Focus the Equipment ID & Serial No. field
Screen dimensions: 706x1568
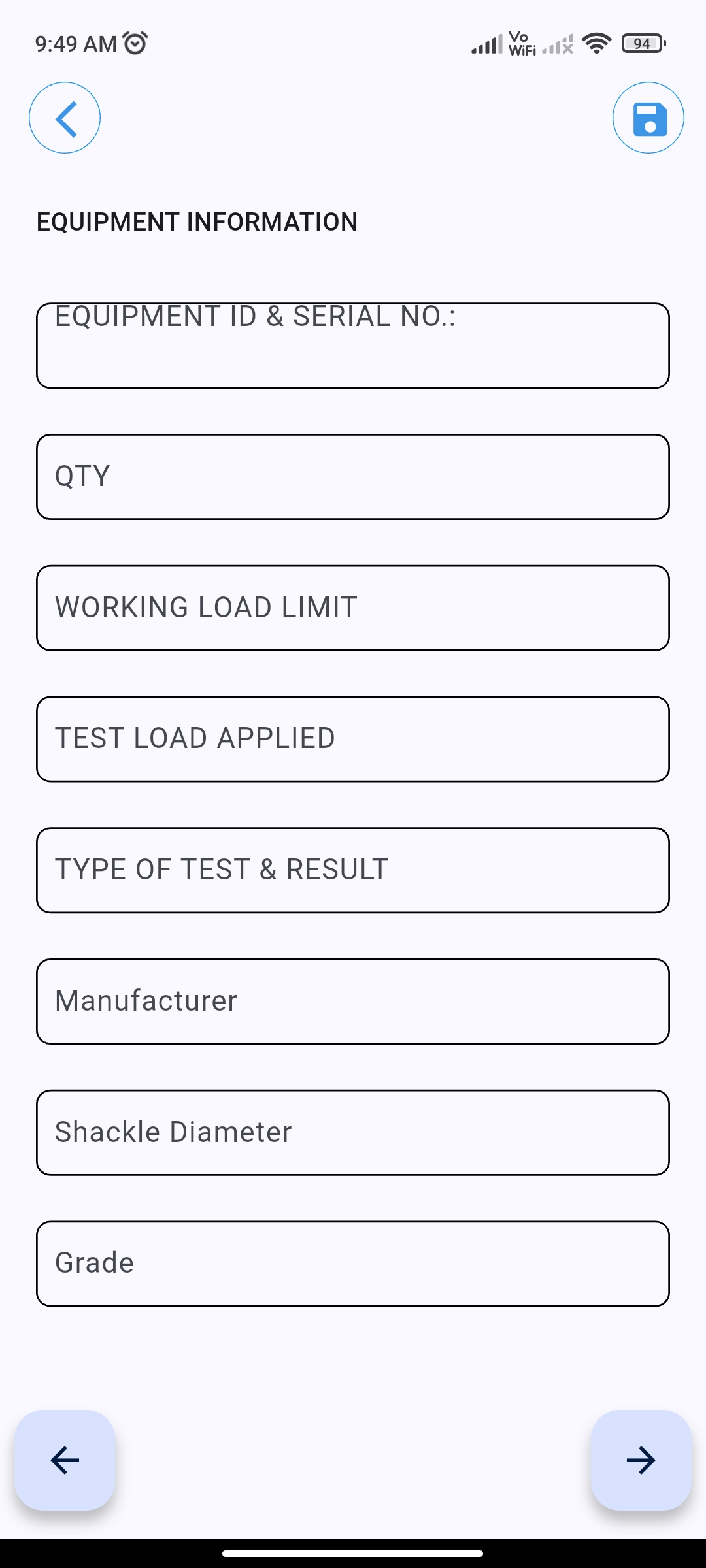coord(353,346)
